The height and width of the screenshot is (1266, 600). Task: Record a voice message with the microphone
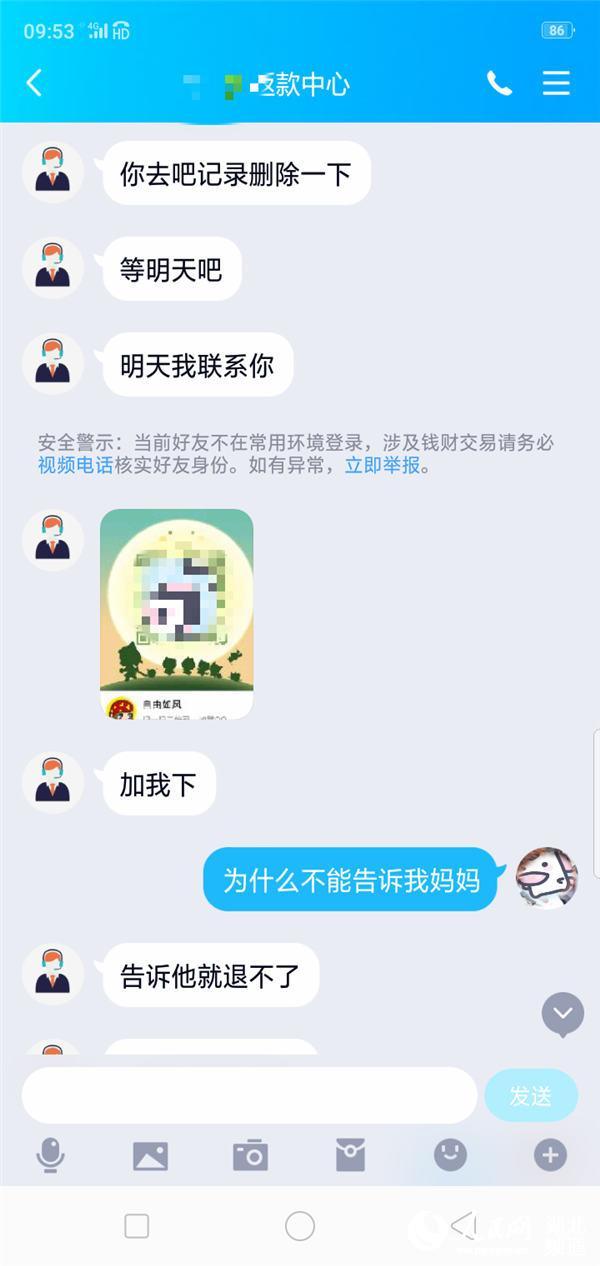[x=50, y=1156]
